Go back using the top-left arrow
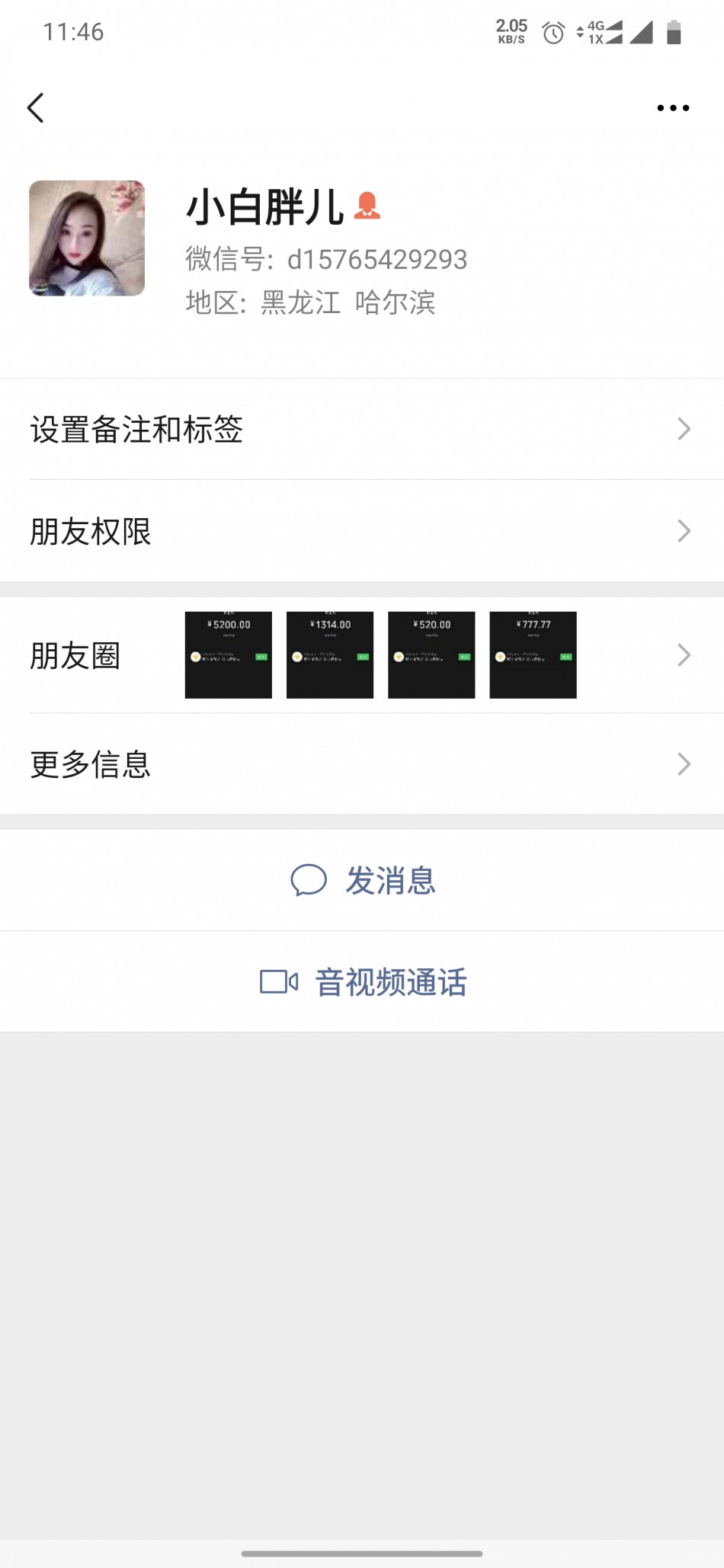Image resolution: width=724 pixels, height=1568 pixels. (x=36, y=107)
